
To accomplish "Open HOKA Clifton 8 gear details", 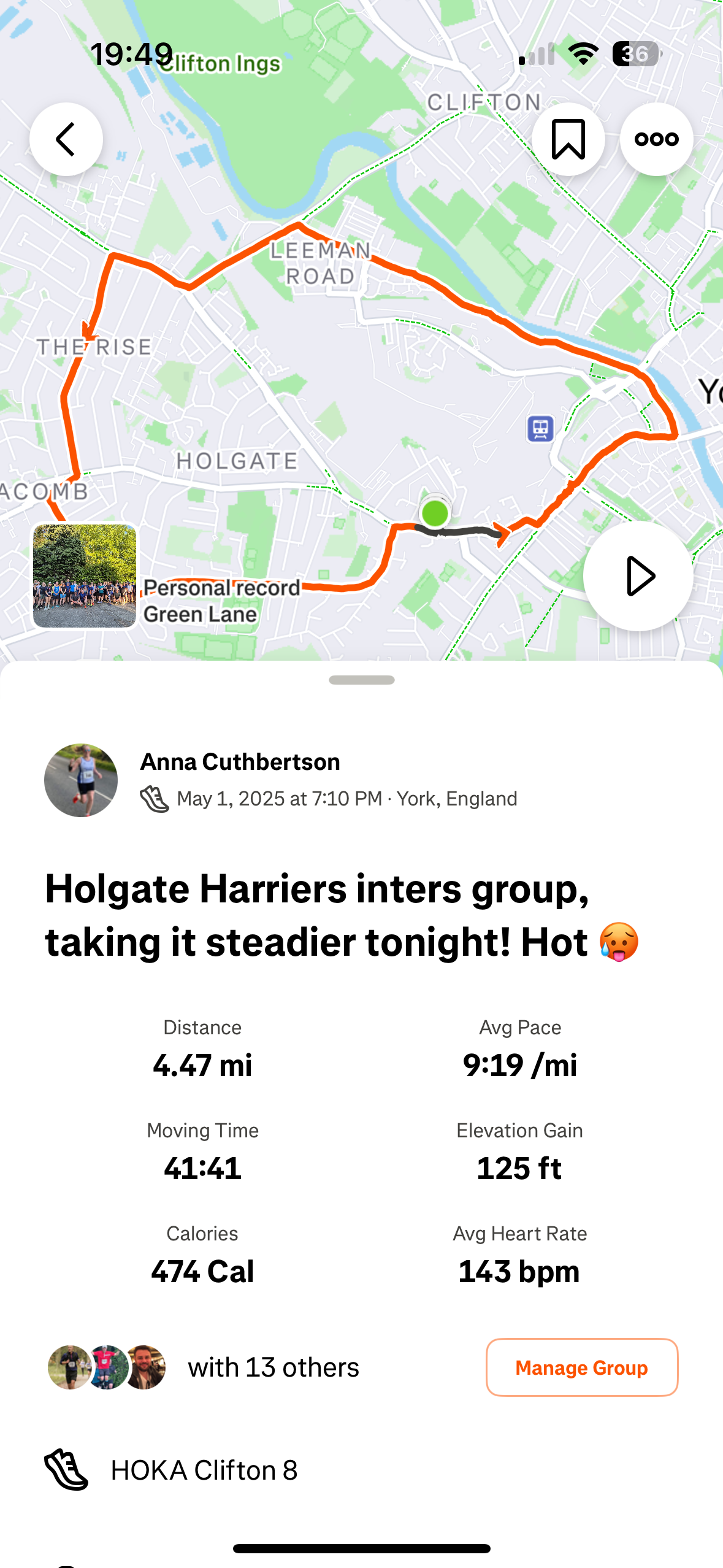I will click(204, 1470).
